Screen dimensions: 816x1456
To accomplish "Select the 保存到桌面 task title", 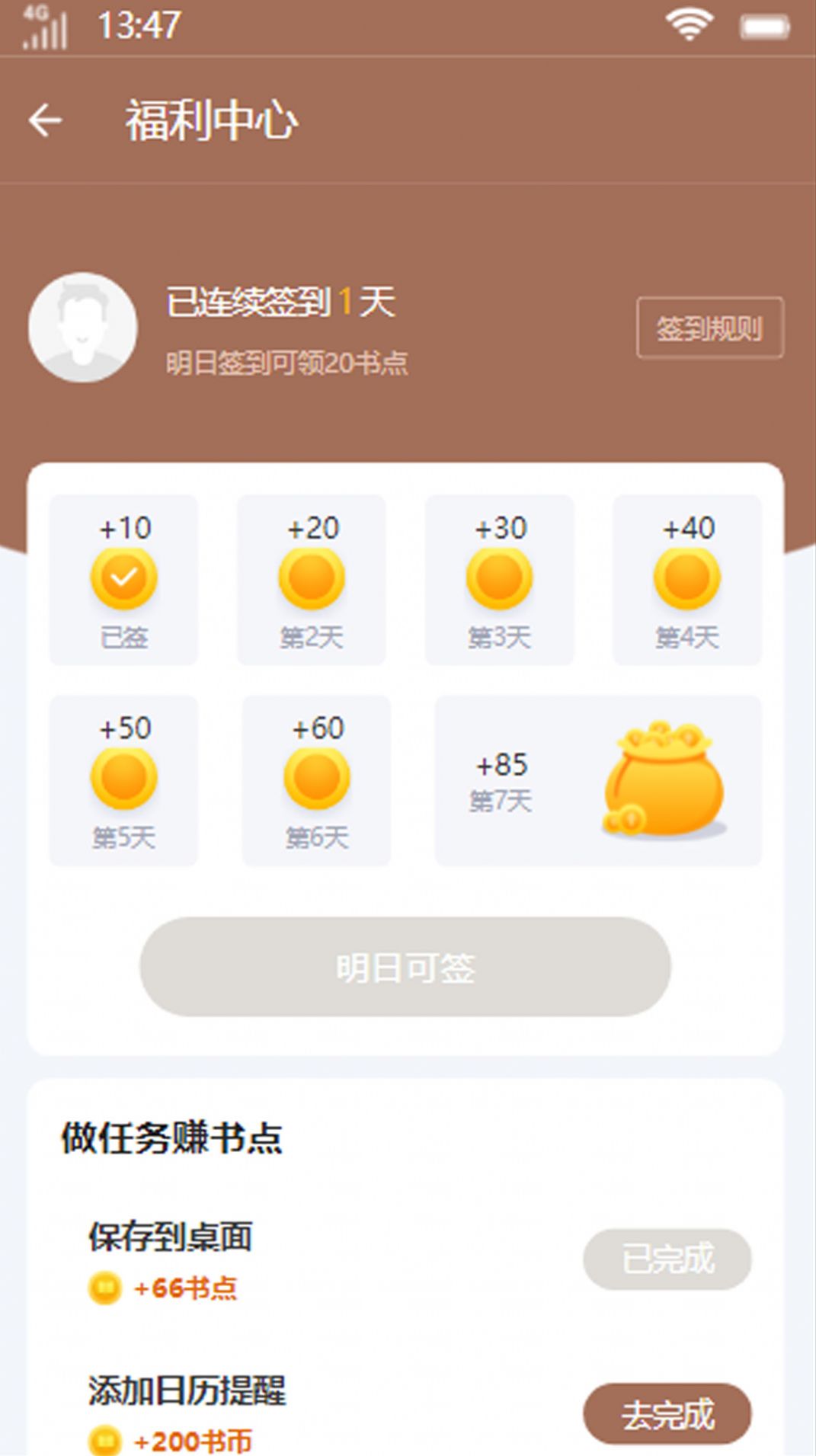I will [x=172, y=1234].
